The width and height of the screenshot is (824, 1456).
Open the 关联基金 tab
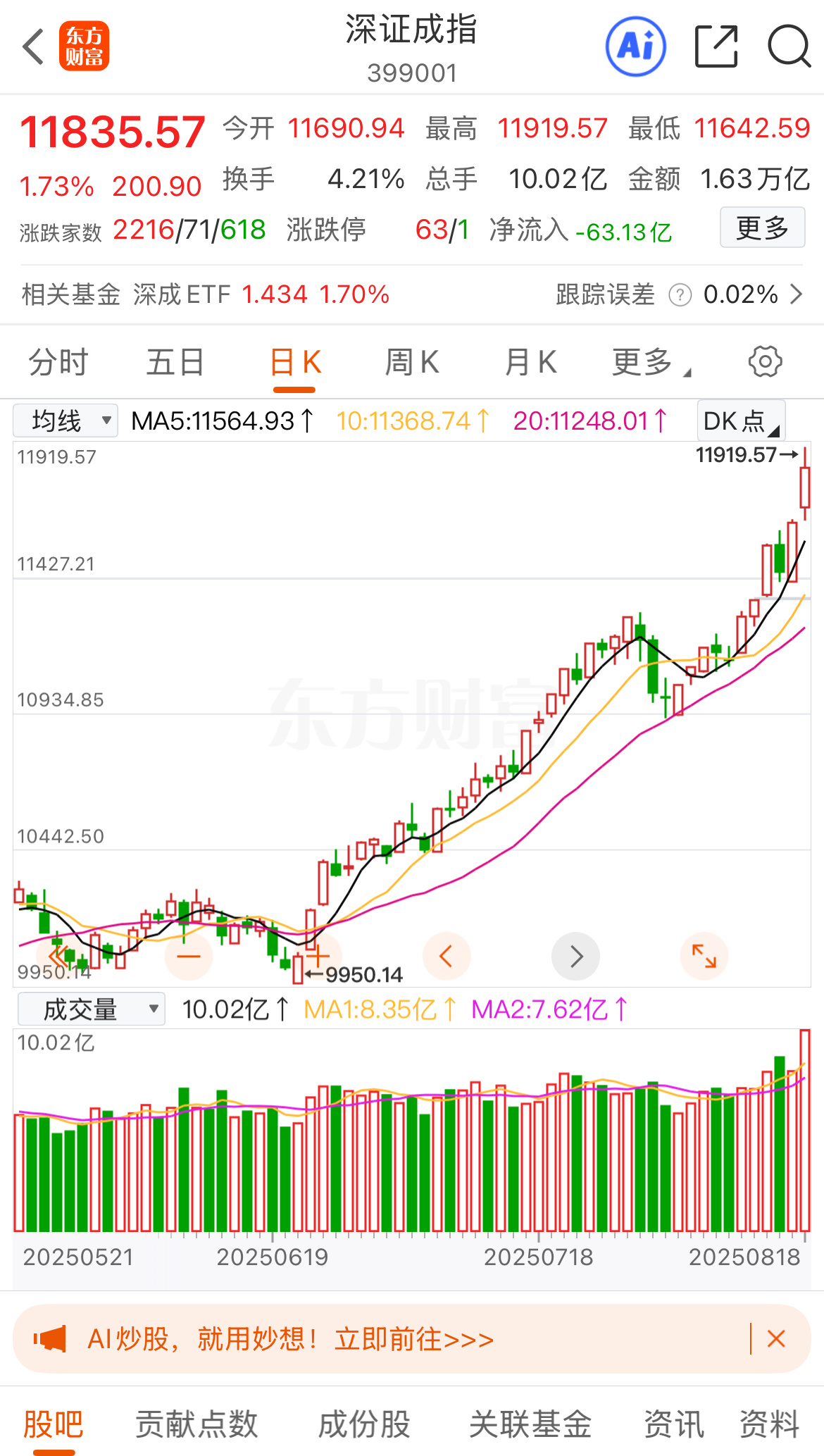click(x=530, y=1424)
